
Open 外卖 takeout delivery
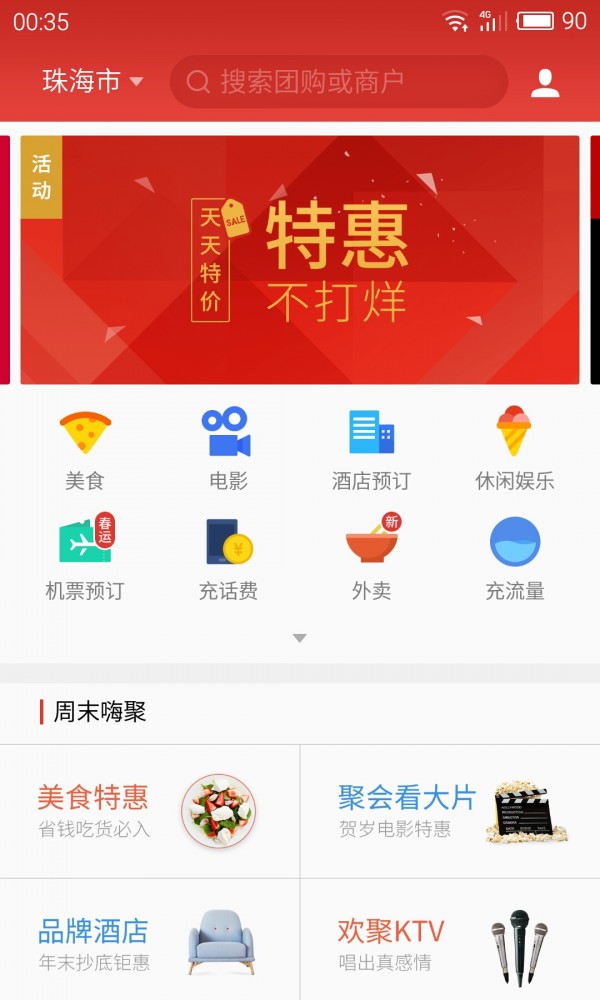[x=371, y=560]
